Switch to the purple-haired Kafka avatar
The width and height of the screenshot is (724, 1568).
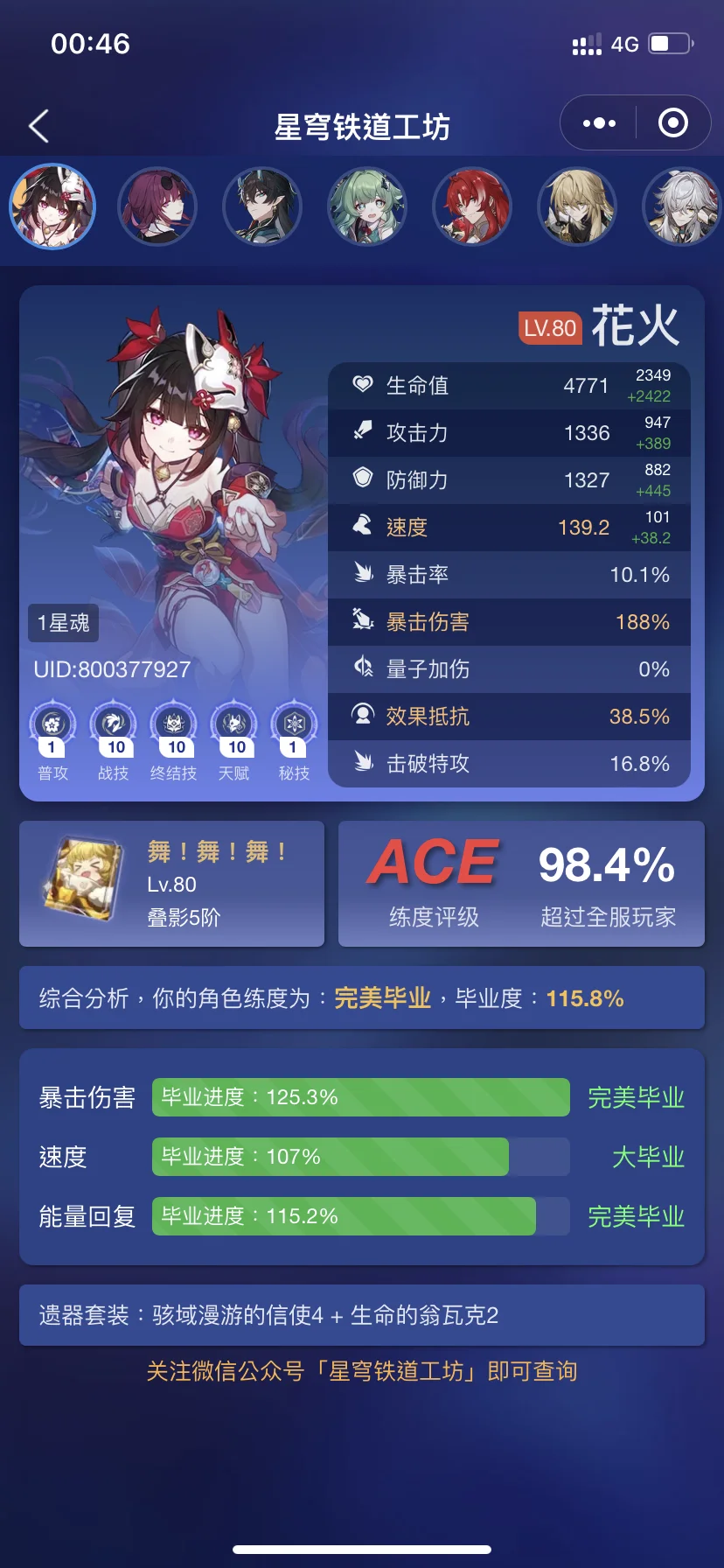click(157, 207)
